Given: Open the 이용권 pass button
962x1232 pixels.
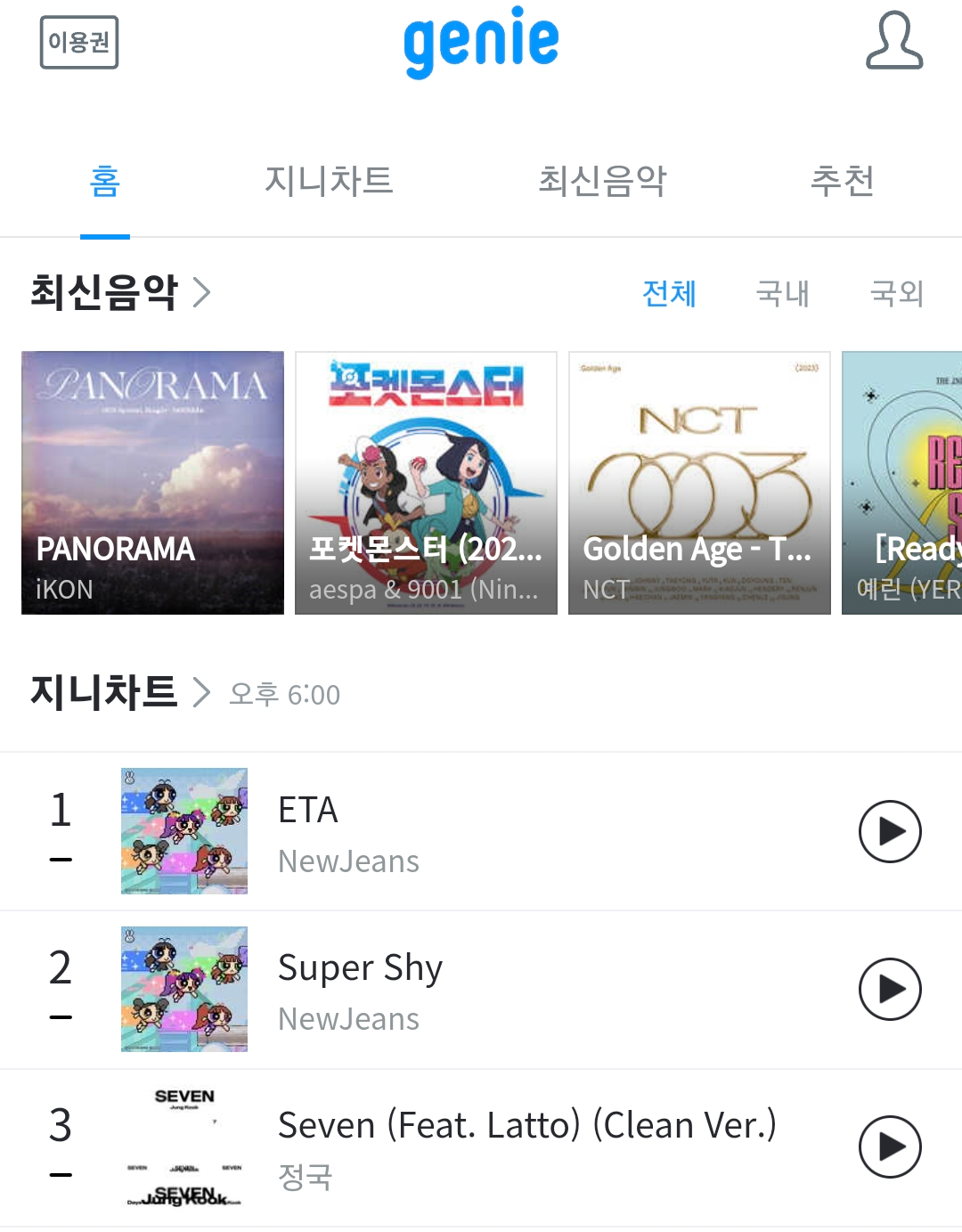Looking at the screenshot, I should coord(78,42).
